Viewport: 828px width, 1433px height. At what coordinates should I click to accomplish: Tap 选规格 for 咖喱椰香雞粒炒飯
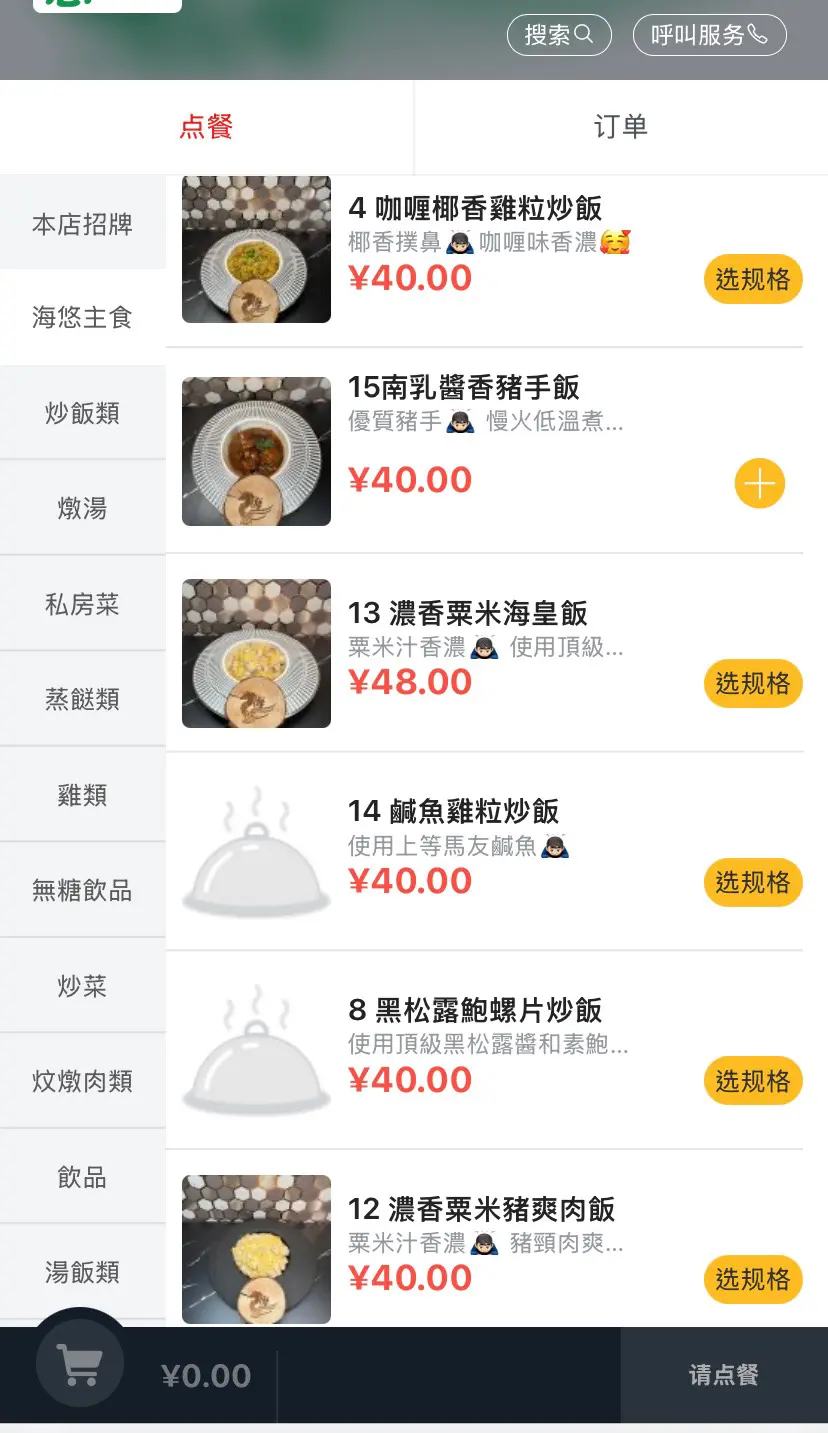(x=753, y=279)
